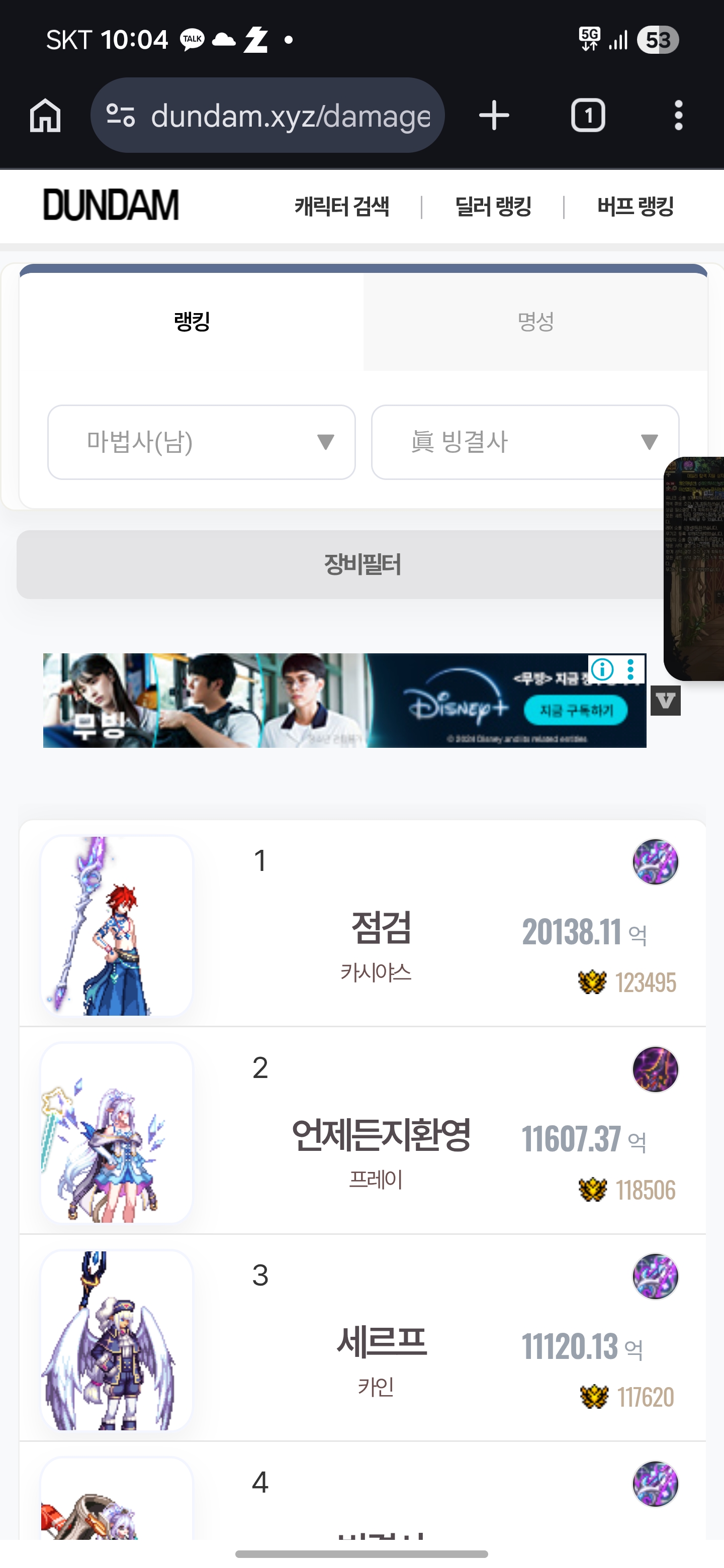Viewport: 724px width, 1568px height.
Task: Collapse the ad with the V arrow
Action: (x=666, y=701)
